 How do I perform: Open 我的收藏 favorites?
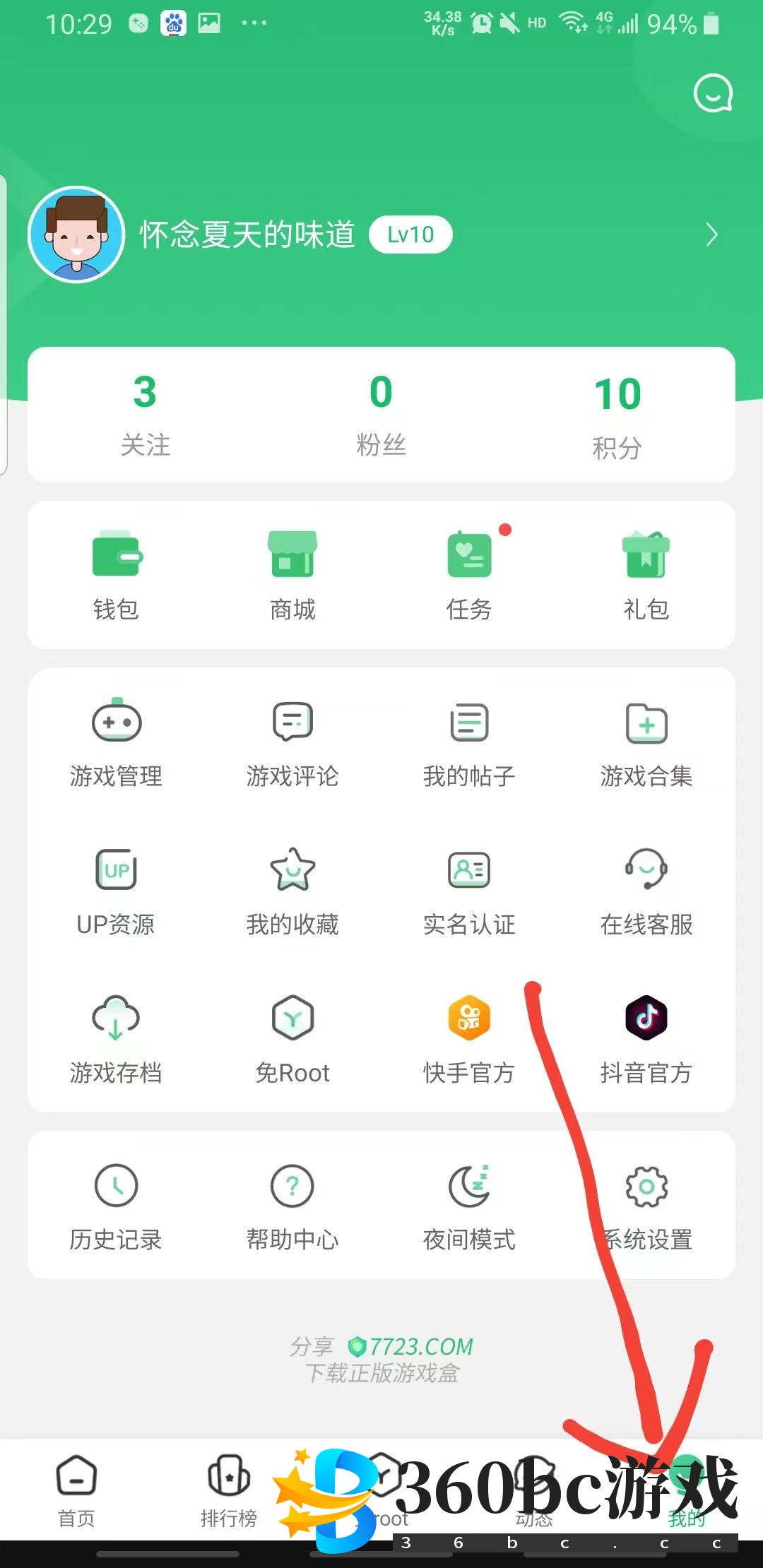coord(292,891)
